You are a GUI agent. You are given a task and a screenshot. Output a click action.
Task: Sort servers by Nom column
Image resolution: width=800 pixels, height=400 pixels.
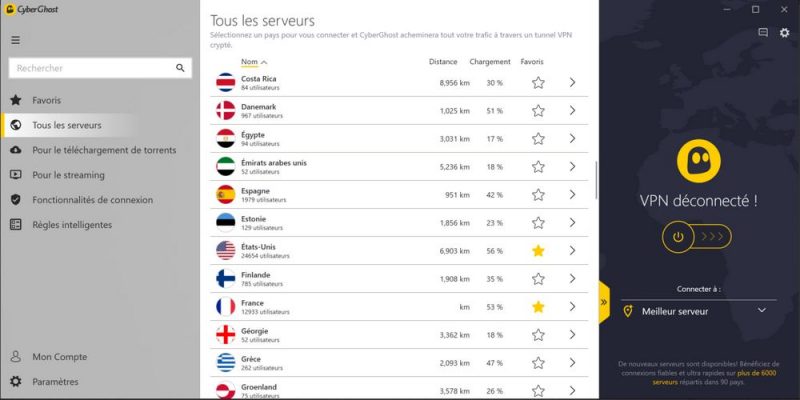click(249, 62)
